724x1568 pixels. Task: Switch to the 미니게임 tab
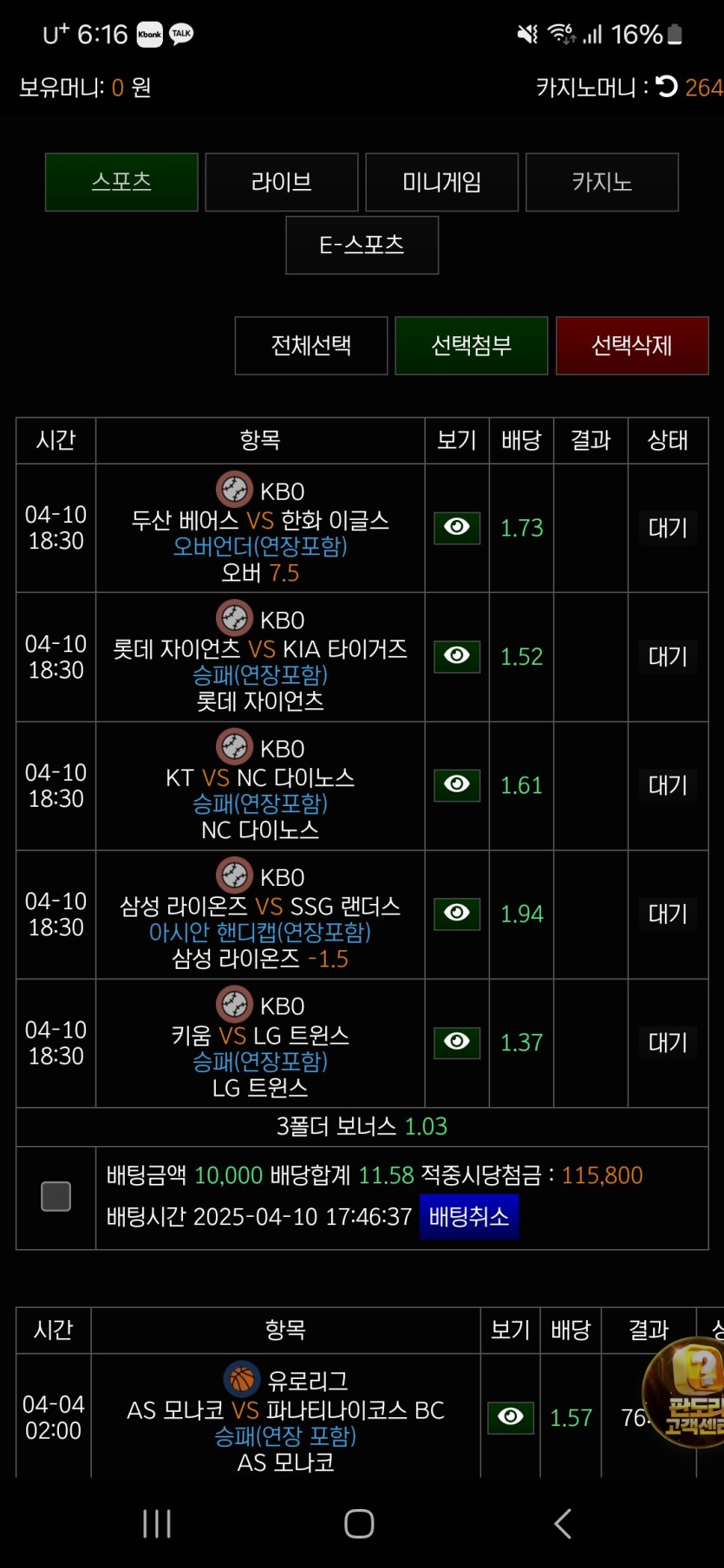coord(441,182)
